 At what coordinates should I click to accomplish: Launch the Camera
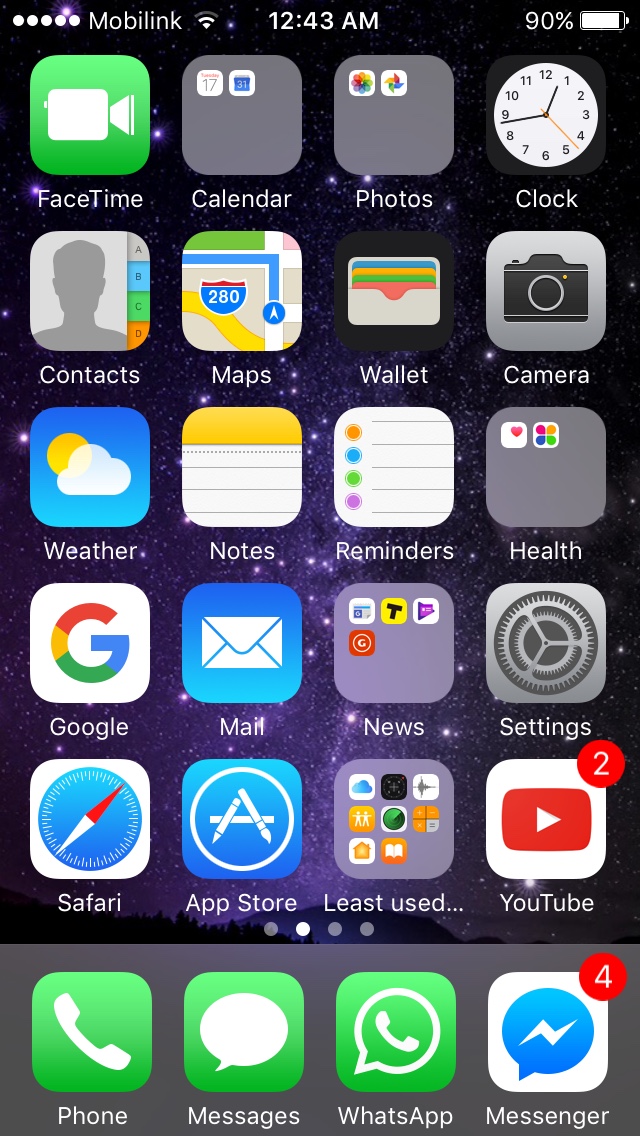[546, 291]
